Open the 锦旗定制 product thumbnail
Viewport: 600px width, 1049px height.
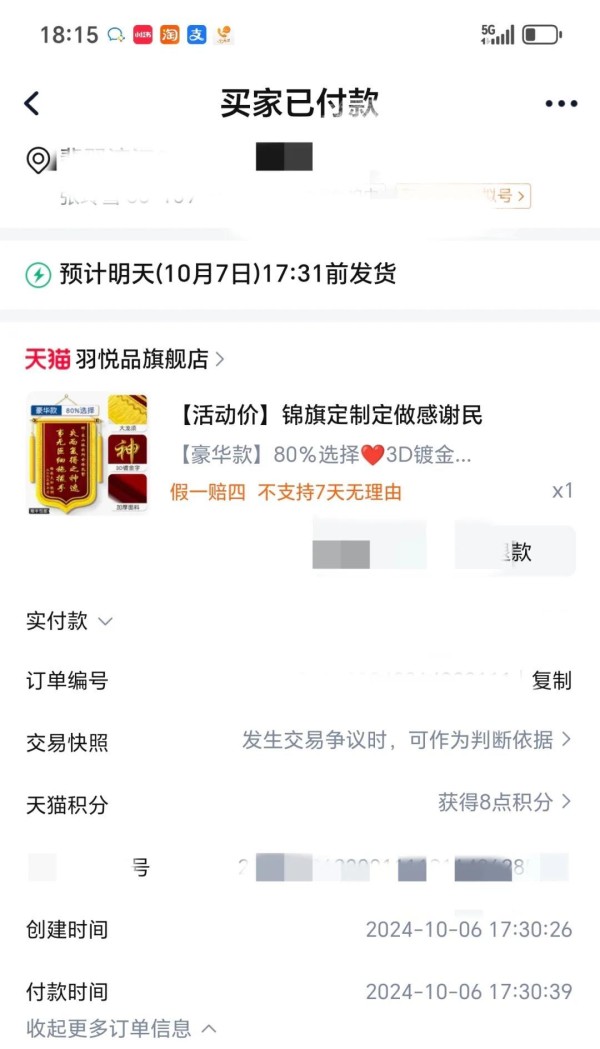pyautogui.click(x=86, y=453)
